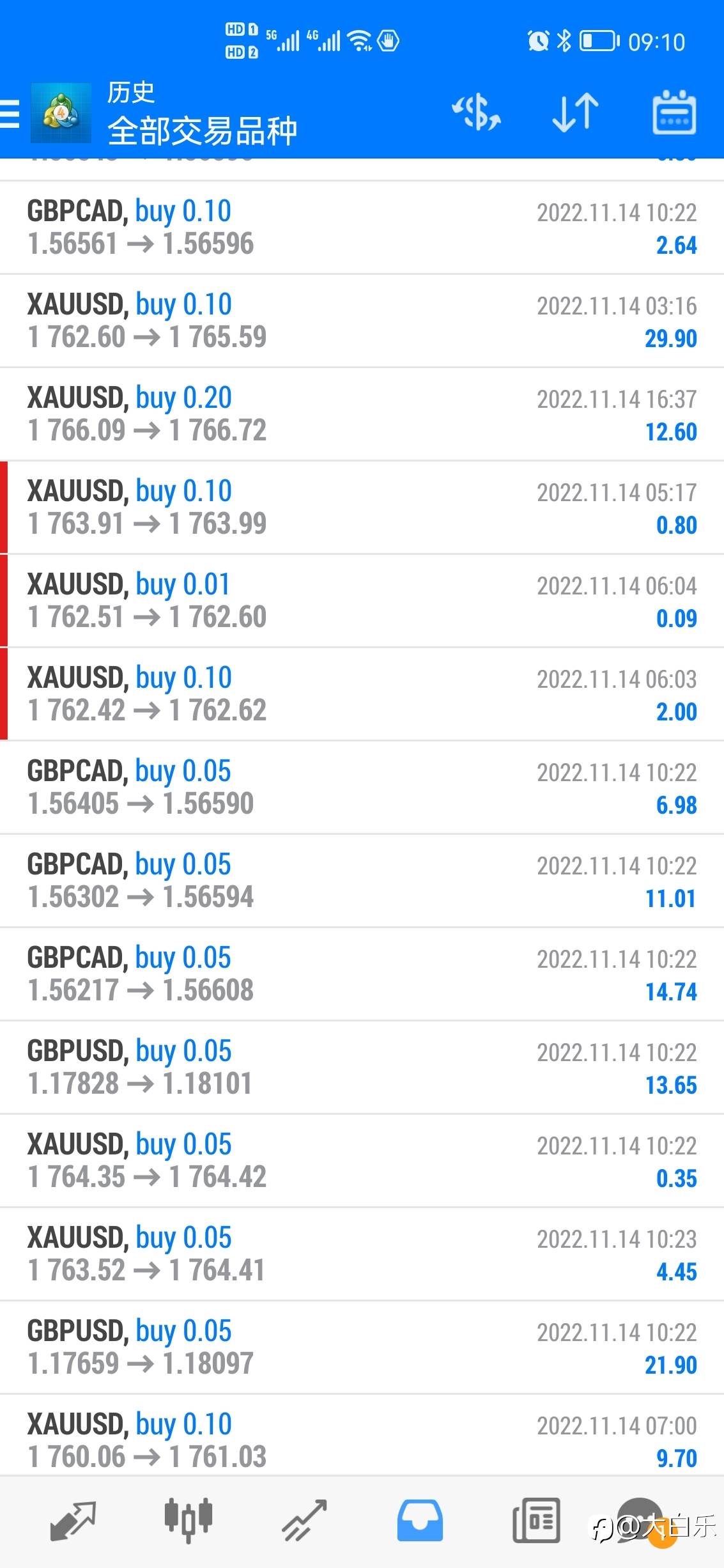
Task: Open the calendar date range picker
Action: point(674,113)
